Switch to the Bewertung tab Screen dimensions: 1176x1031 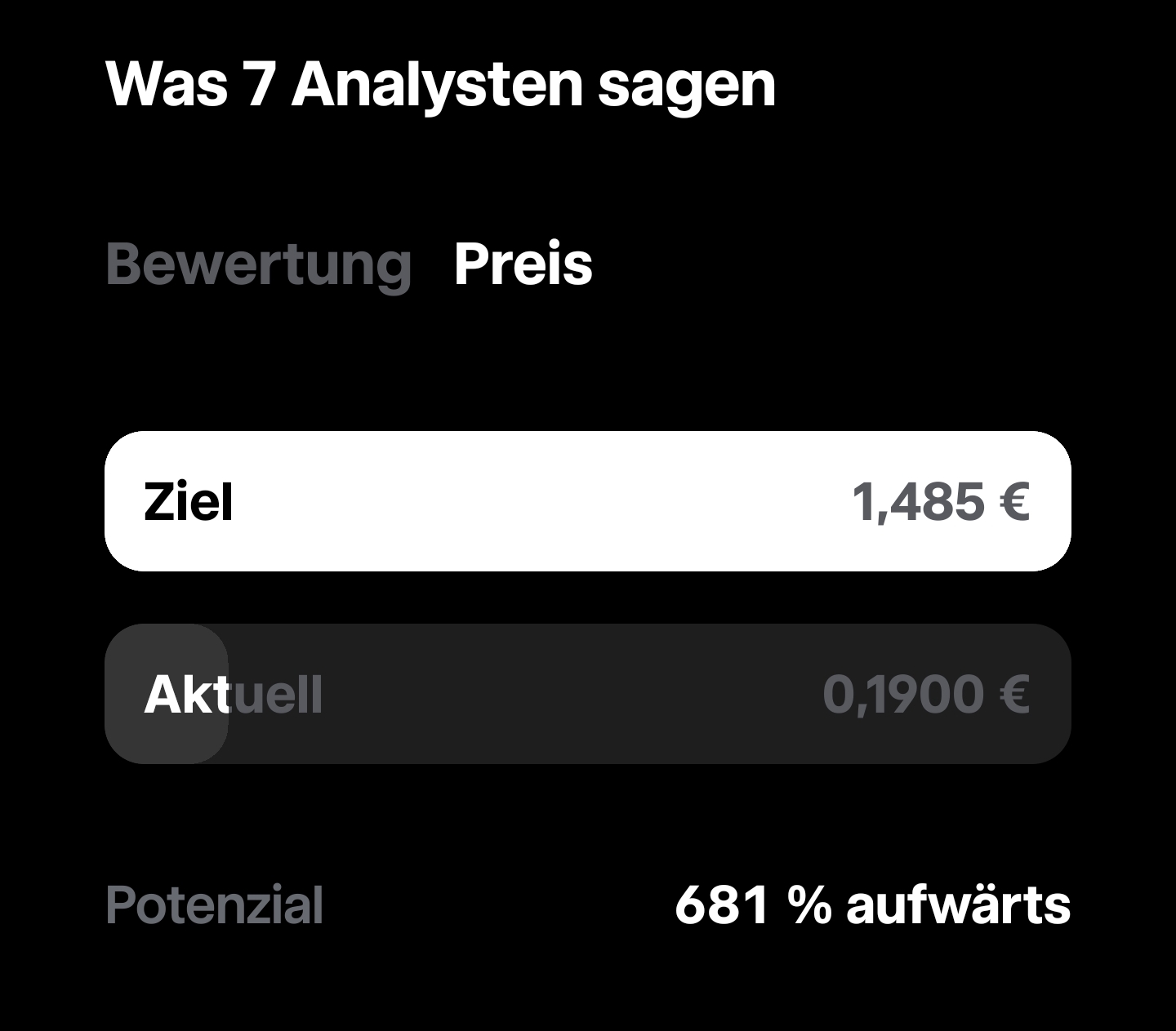coord(258,265)
